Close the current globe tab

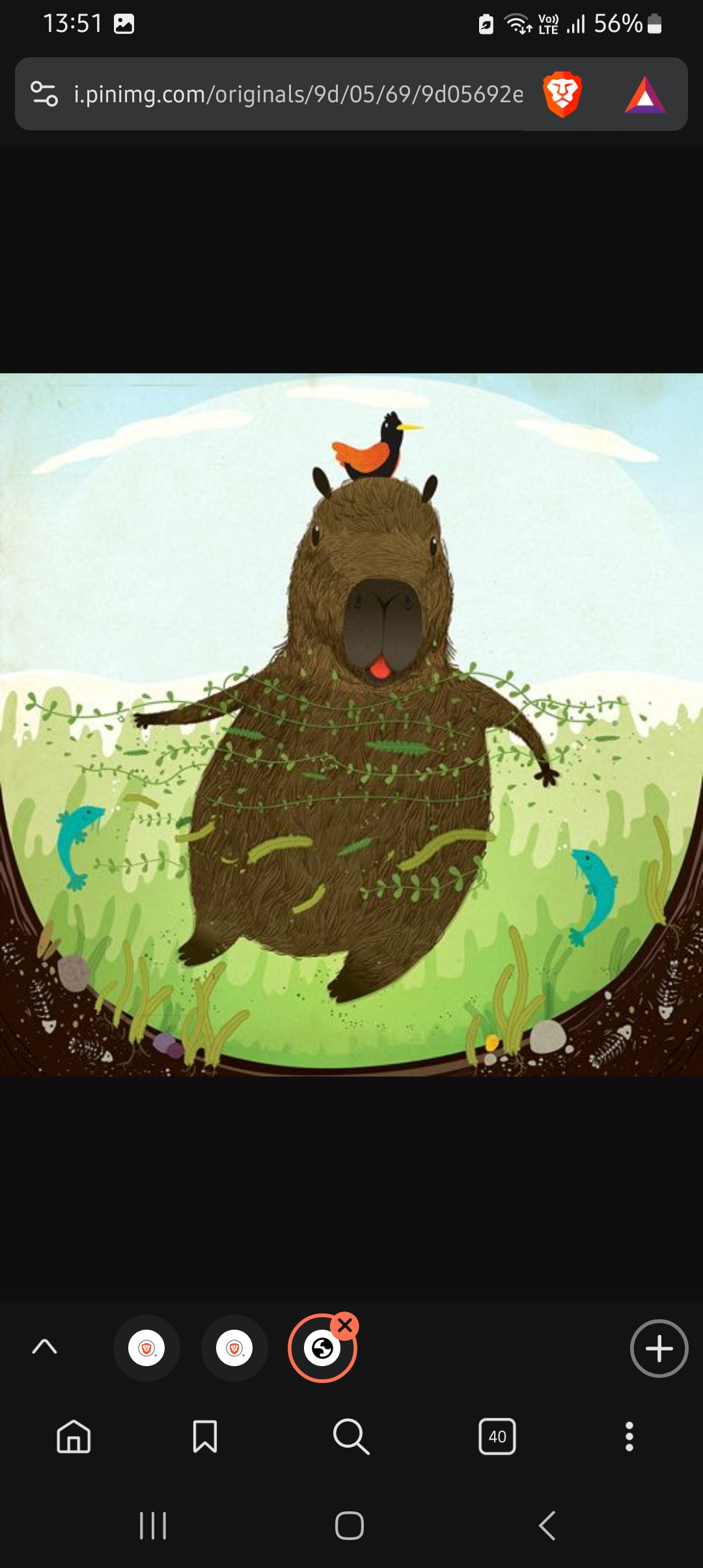pos(345,1326)
